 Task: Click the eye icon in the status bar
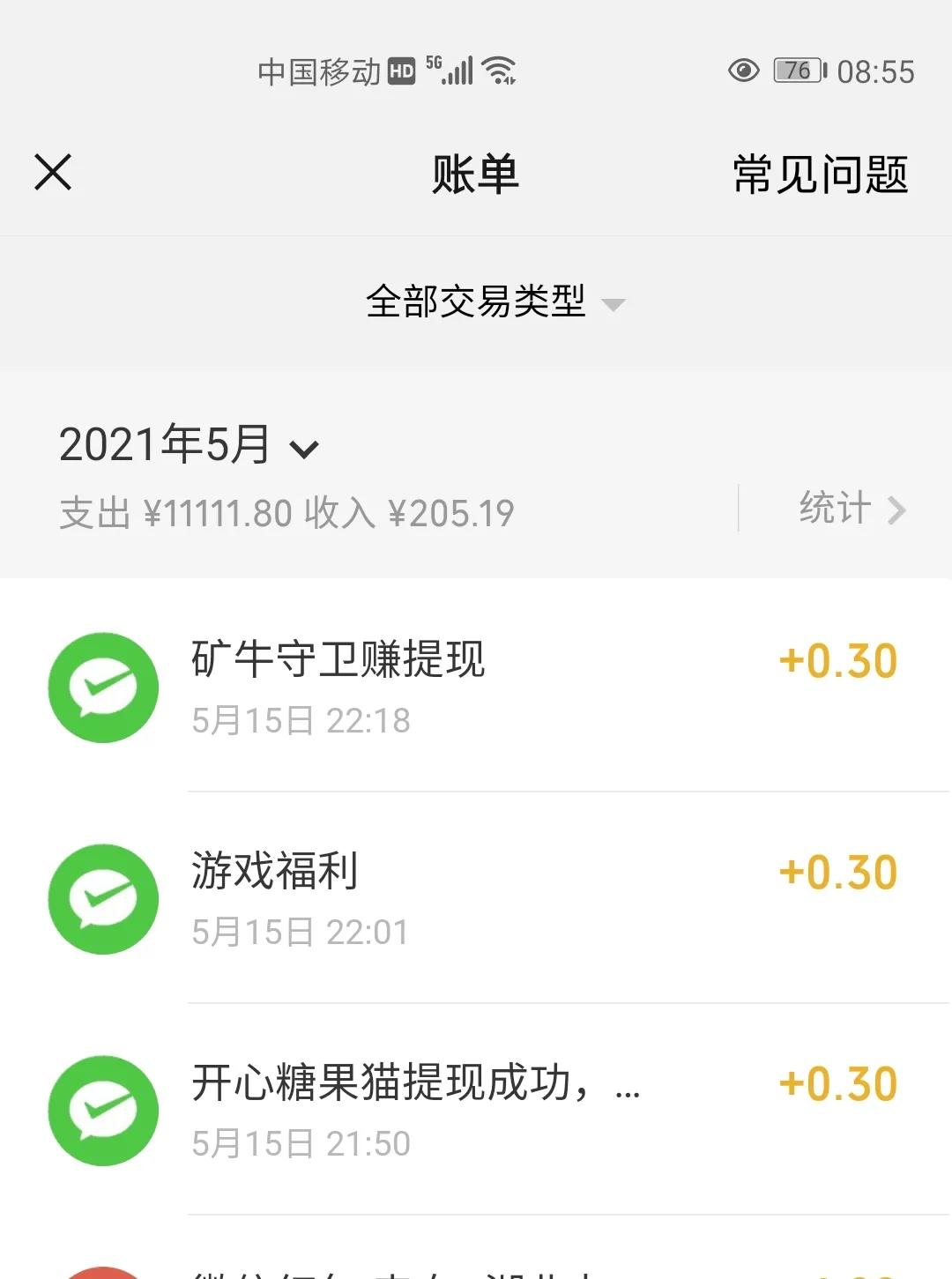click(743, 71)
